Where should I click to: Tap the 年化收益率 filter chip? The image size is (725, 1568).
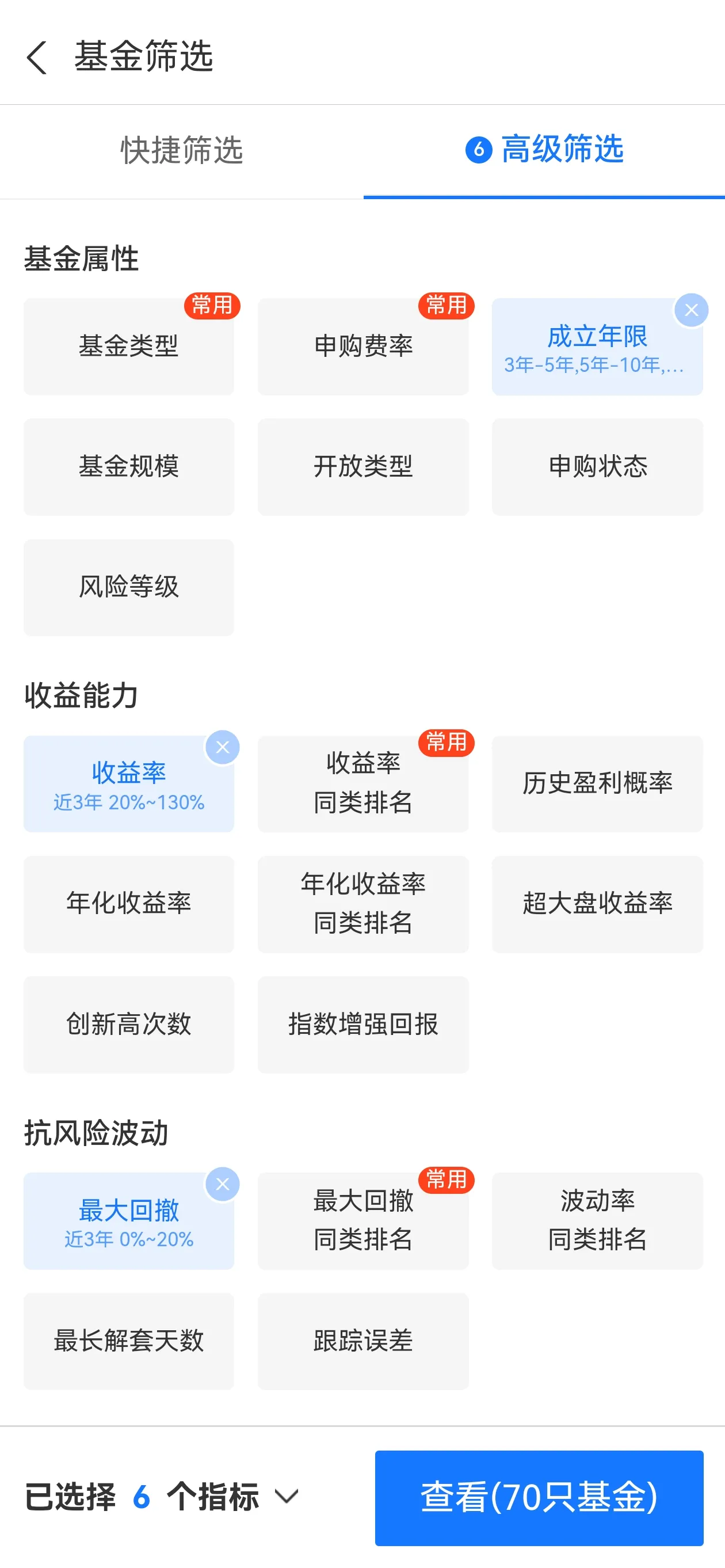point(128,904)
